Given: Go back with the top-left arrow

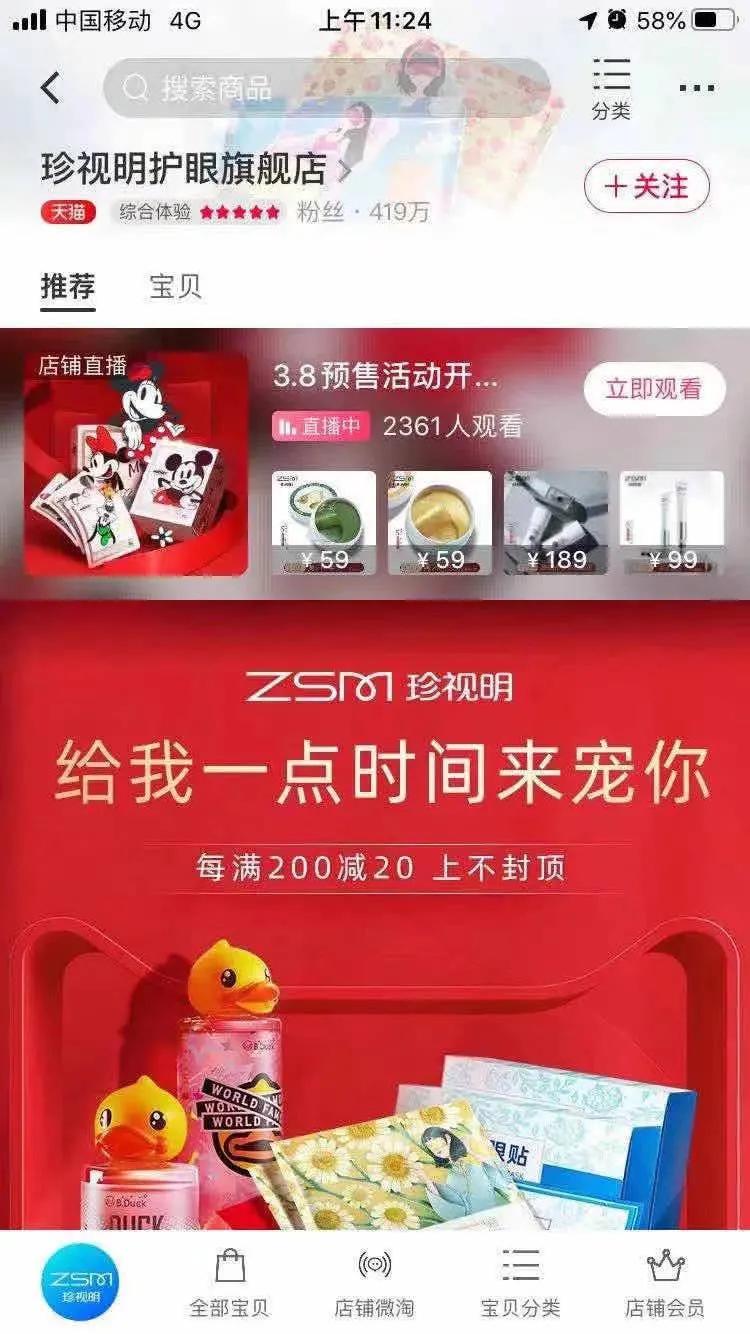Looking at the screenshot, I should [50, 88].
